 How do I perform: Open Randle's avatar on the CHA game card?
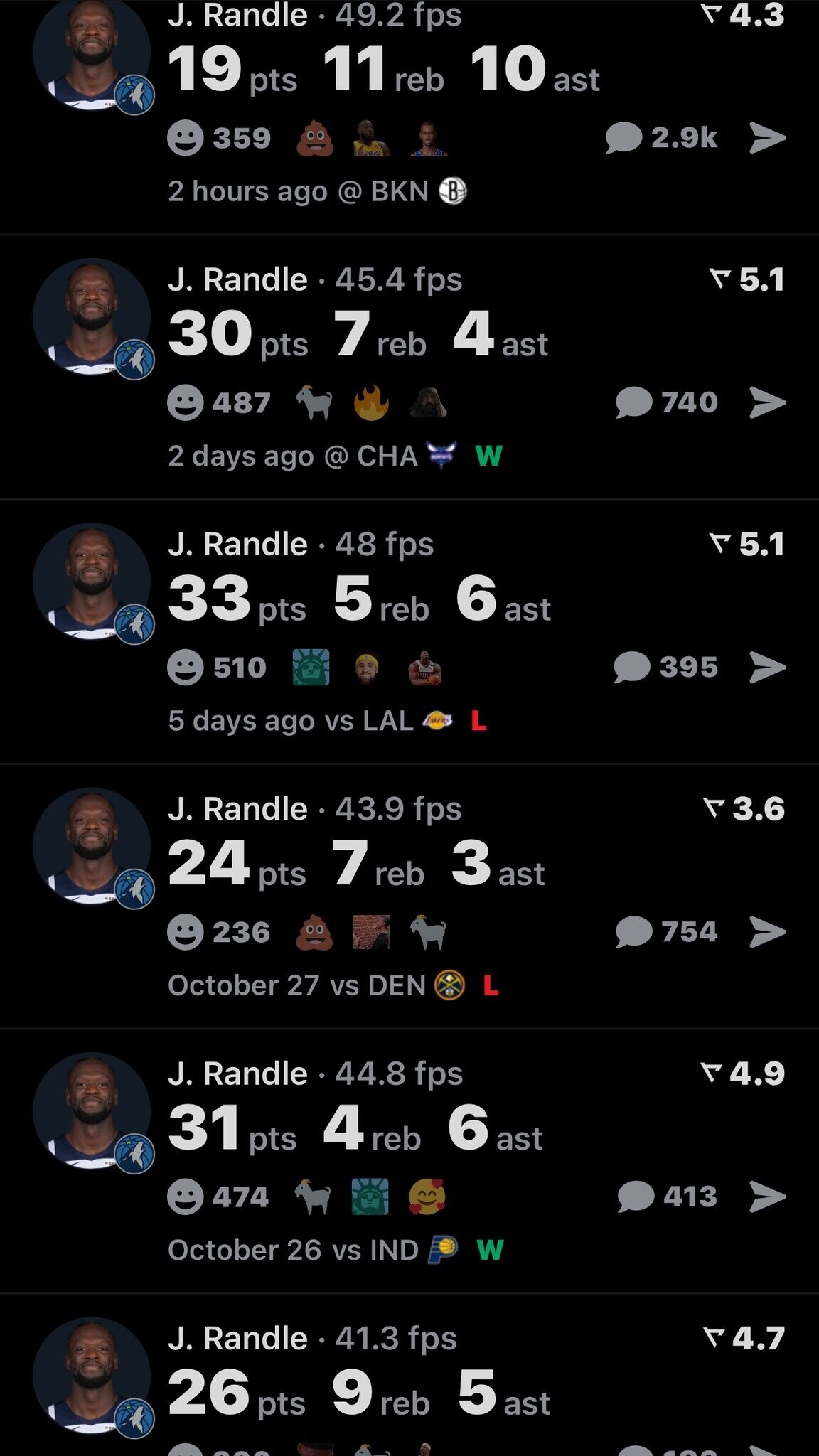point(92,317)
